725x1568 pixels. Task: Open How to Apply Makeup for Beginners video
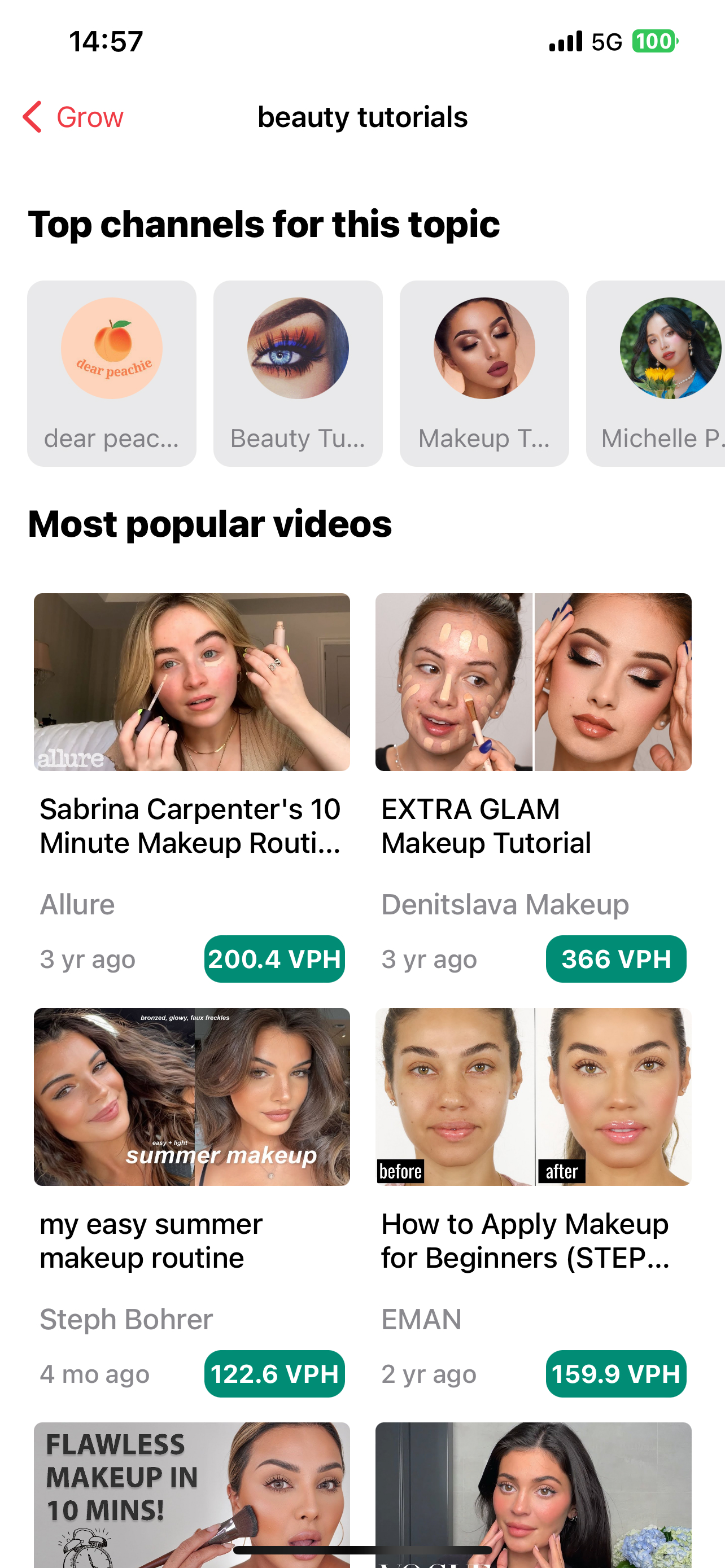click(533, 1097)
